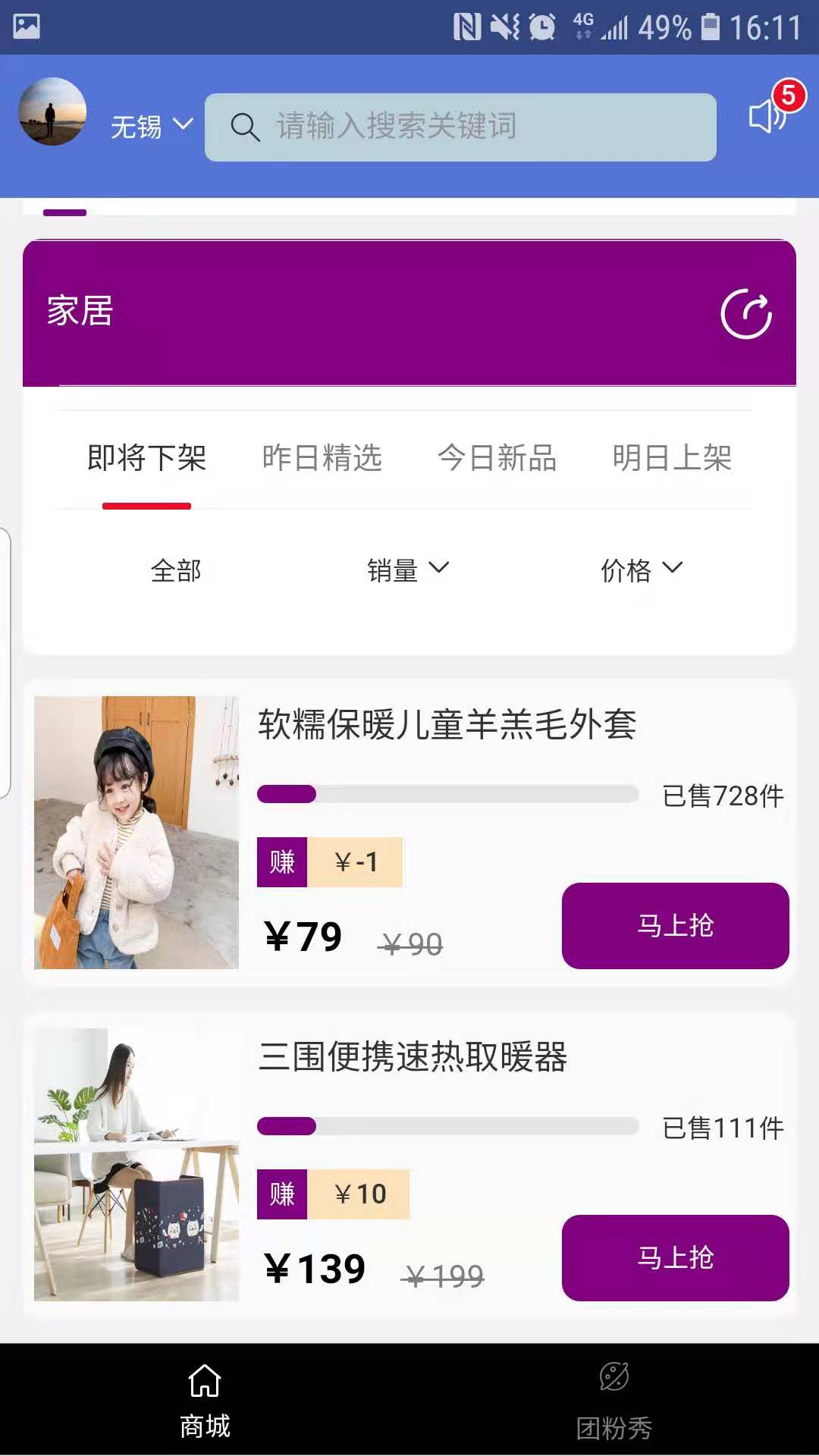Switch to the 明日上架 tab
819x1456 pixels.
[x=672, y=458]
